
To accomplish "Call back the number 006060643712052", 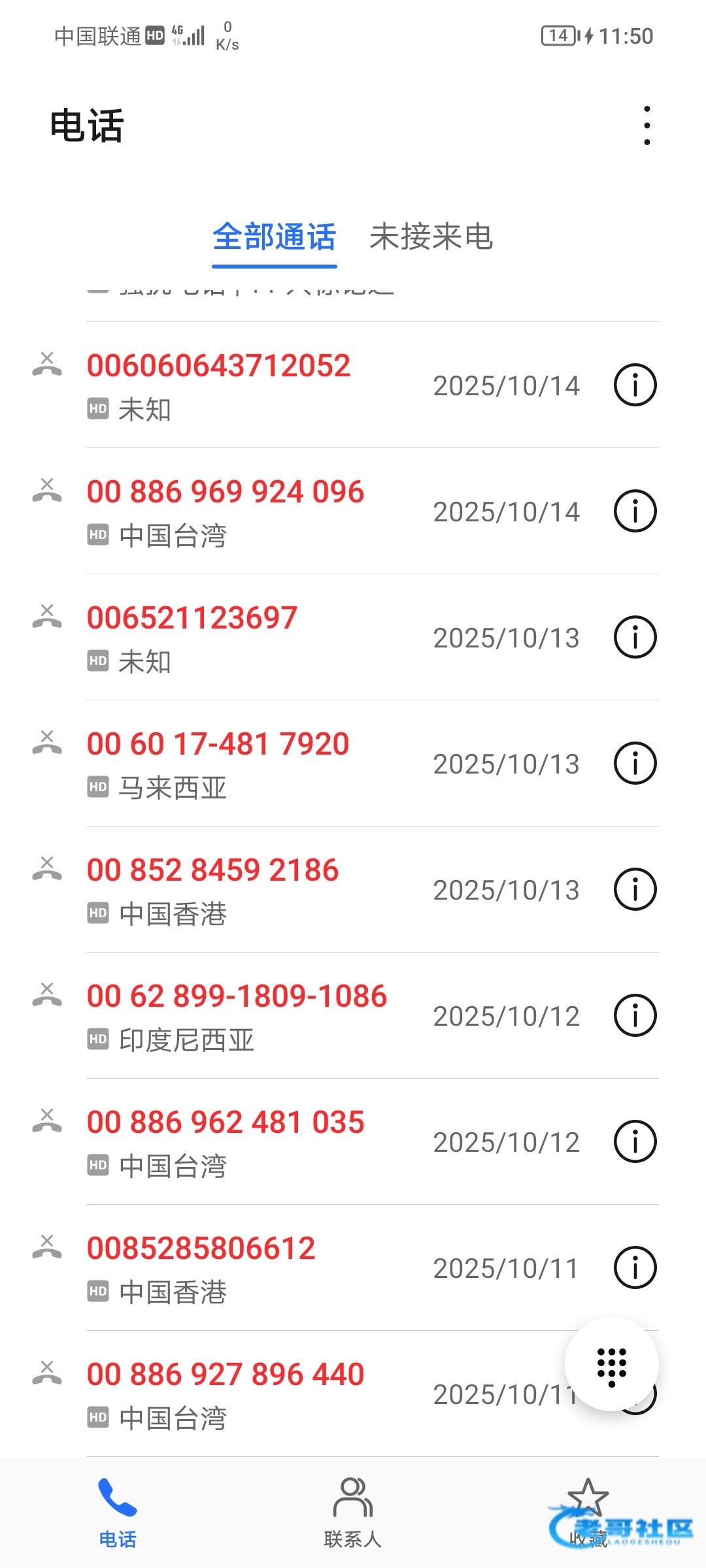I will click(219, 367).
